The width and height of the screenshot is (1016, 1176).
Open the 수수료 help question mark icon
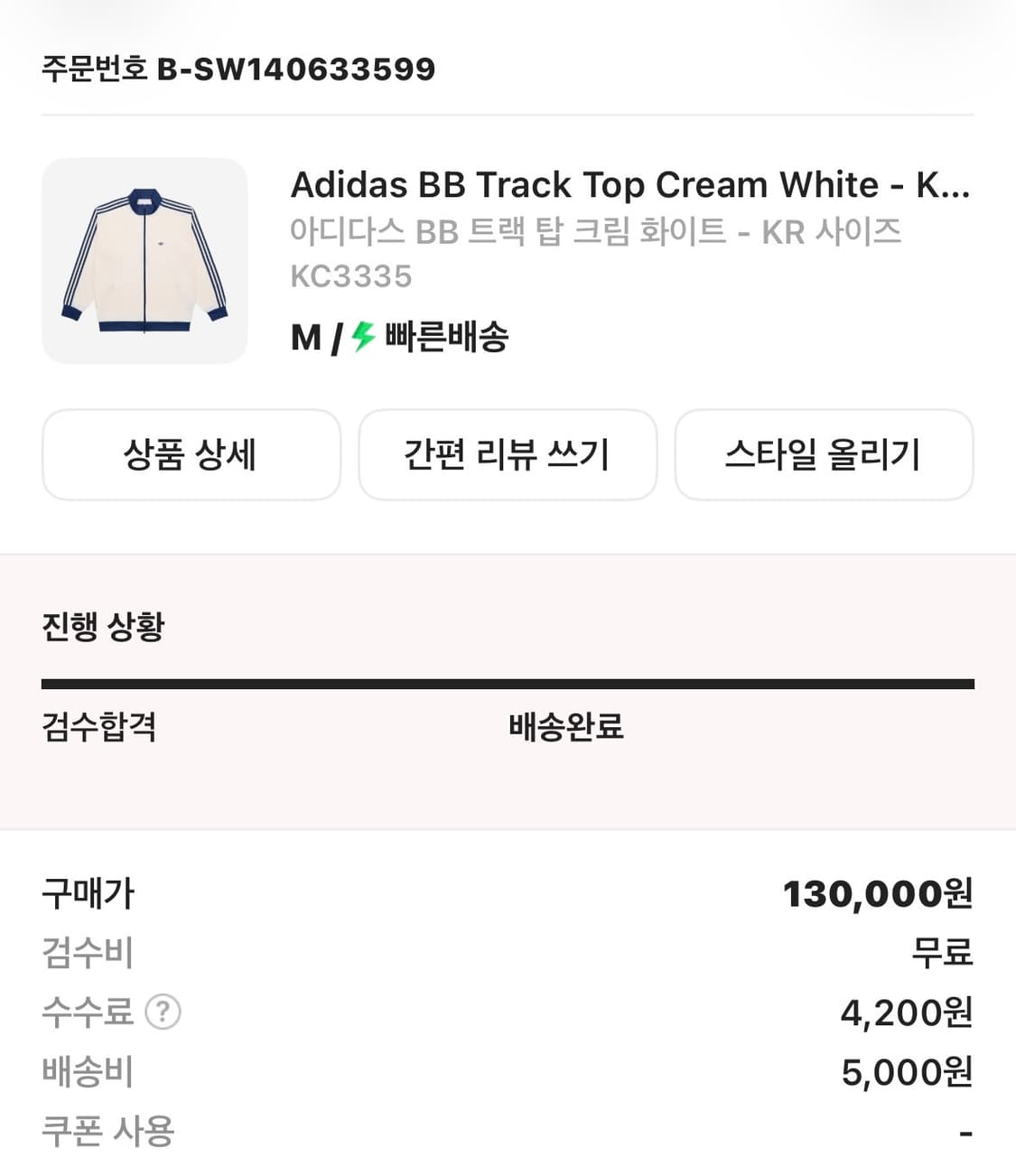click(x=163, y=1013)
